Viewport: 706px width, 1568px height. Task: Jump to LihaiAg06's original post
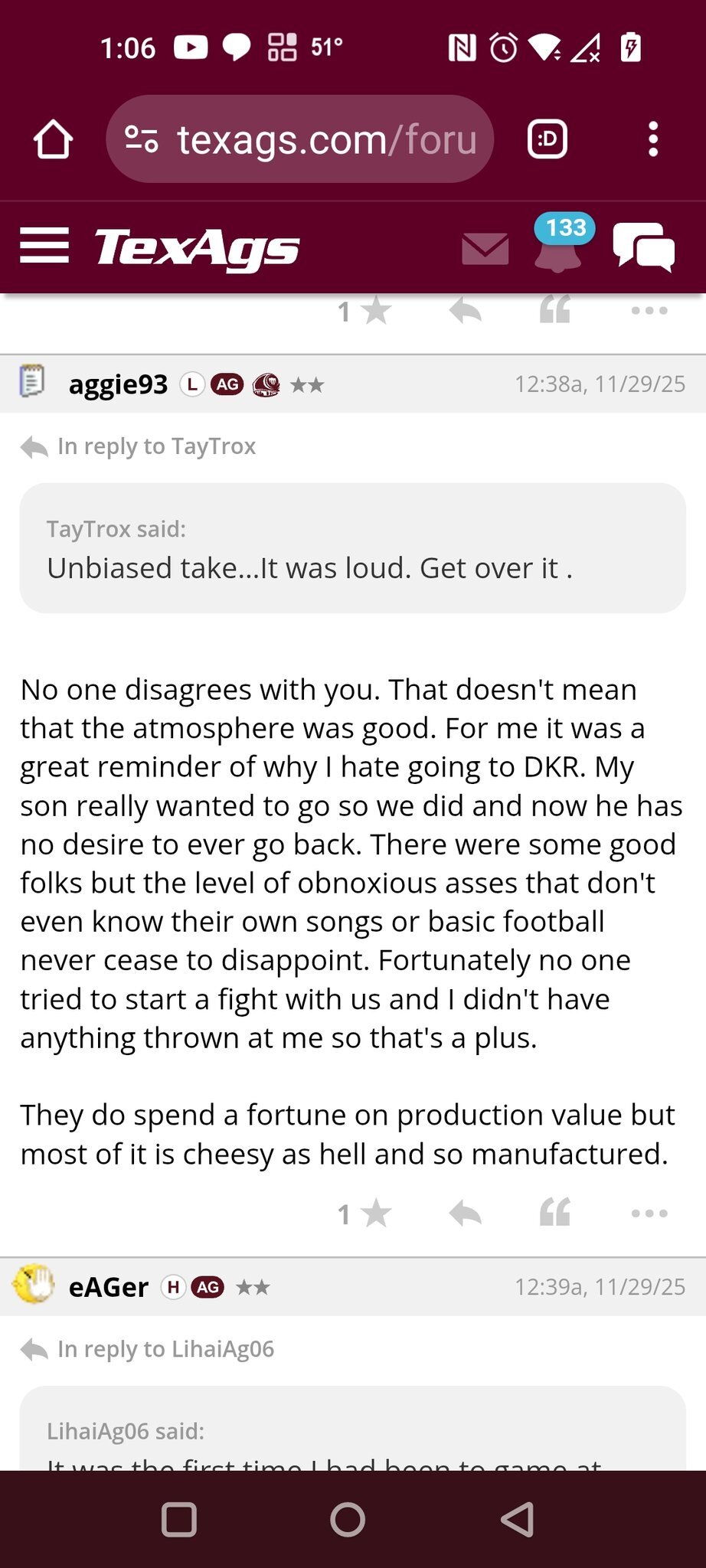[x=165, y=1349]
